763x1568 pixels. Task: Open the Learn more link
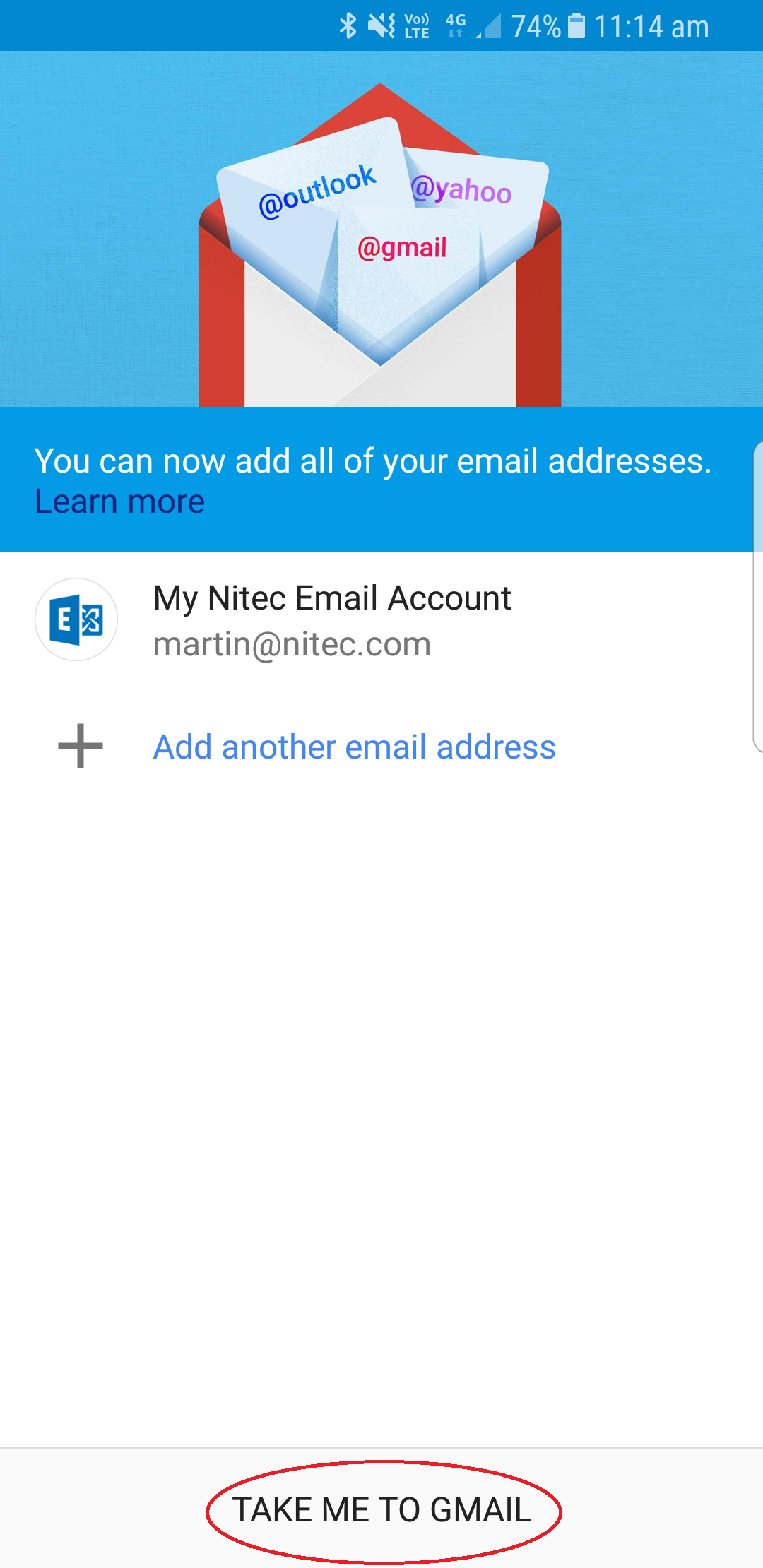pos(120,502)
